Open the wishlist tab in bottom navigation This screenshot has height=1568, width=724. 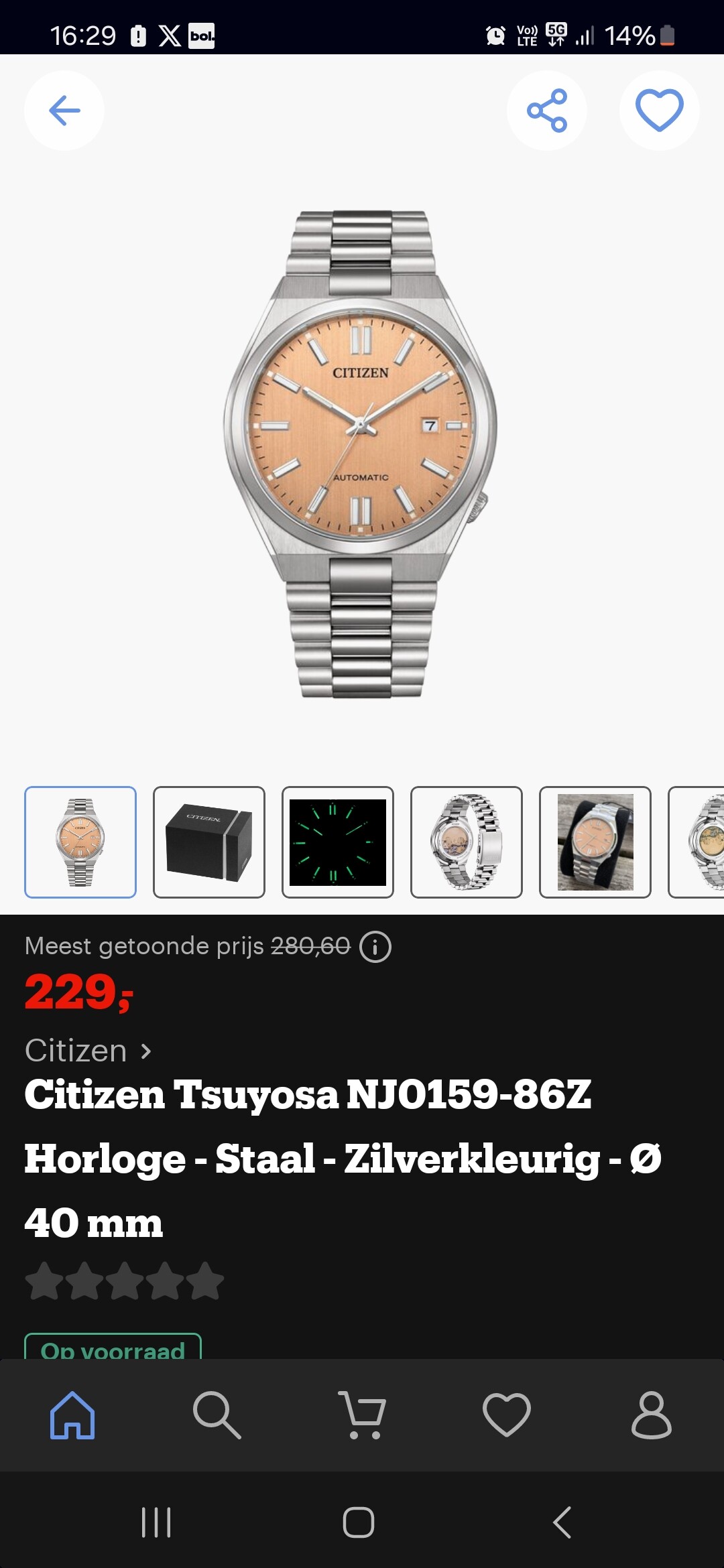[507, 1415]
